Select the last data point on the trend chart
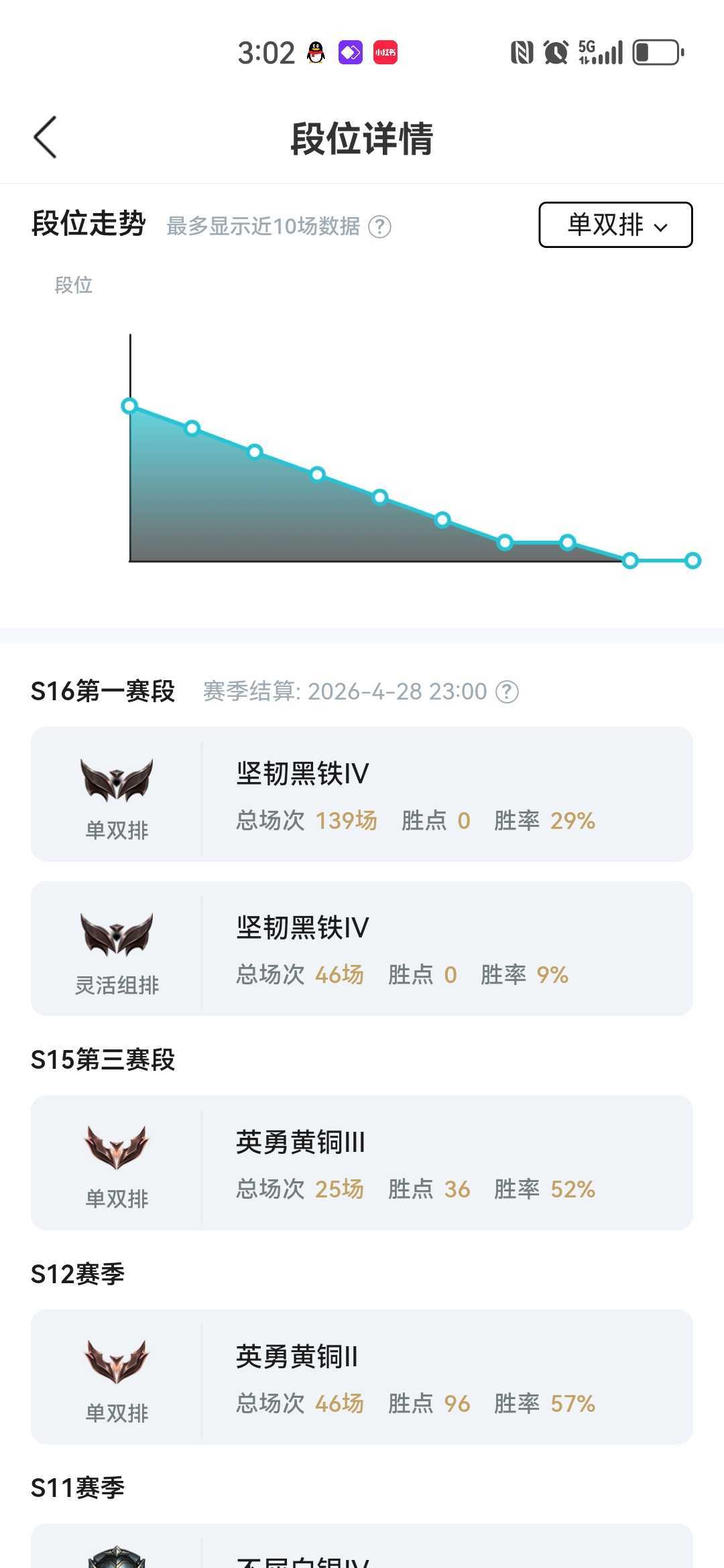The image size is (724, 1568). click(x=692, y=560)
